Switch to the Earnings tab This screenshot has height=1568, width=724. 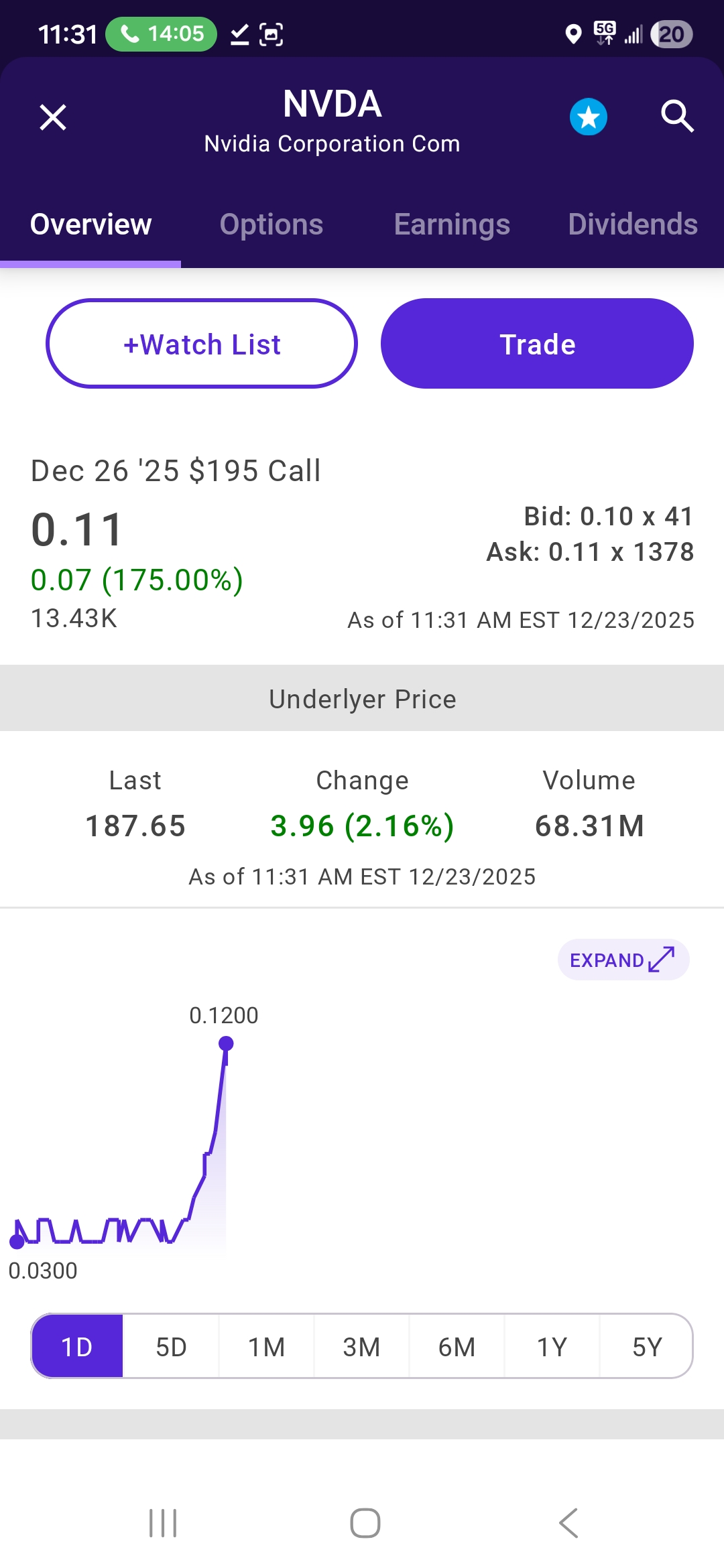click(452, 224)
